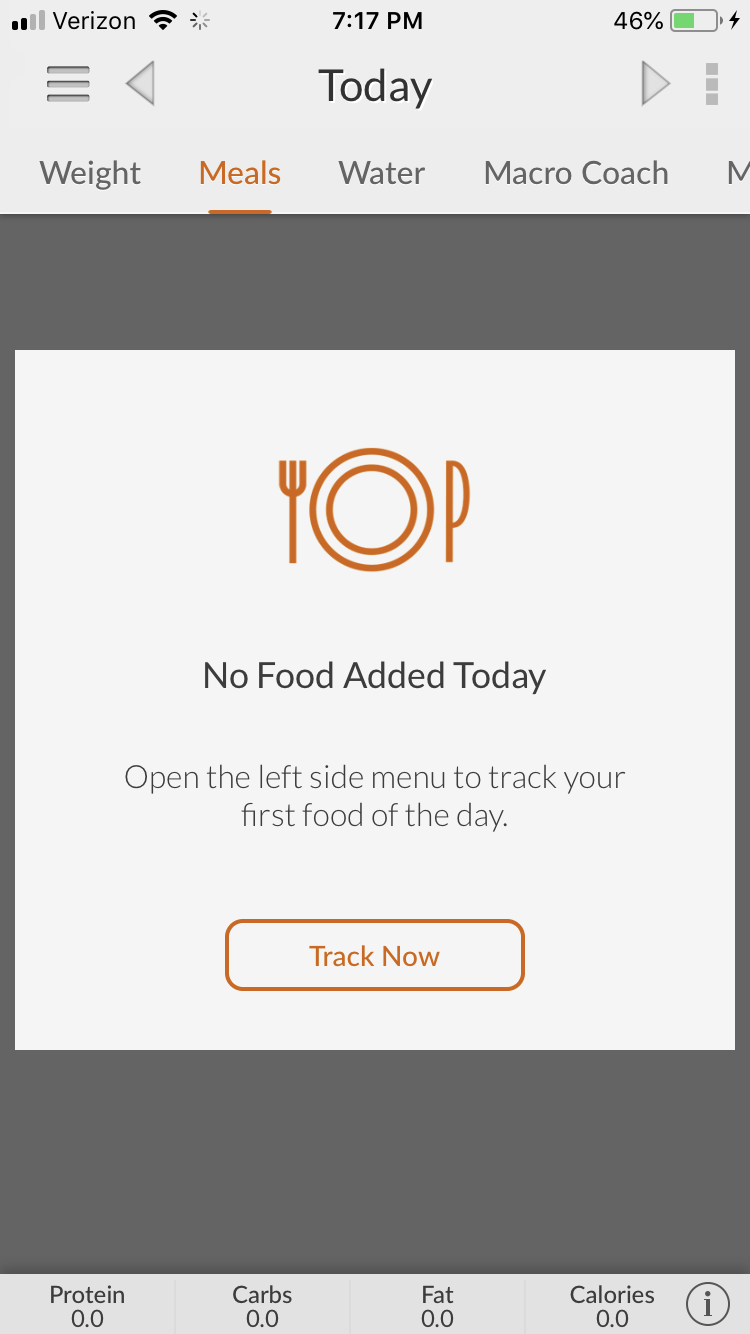Go to the next day
The height and width of the screenshot is (1334, 750).
click(655, 84)
